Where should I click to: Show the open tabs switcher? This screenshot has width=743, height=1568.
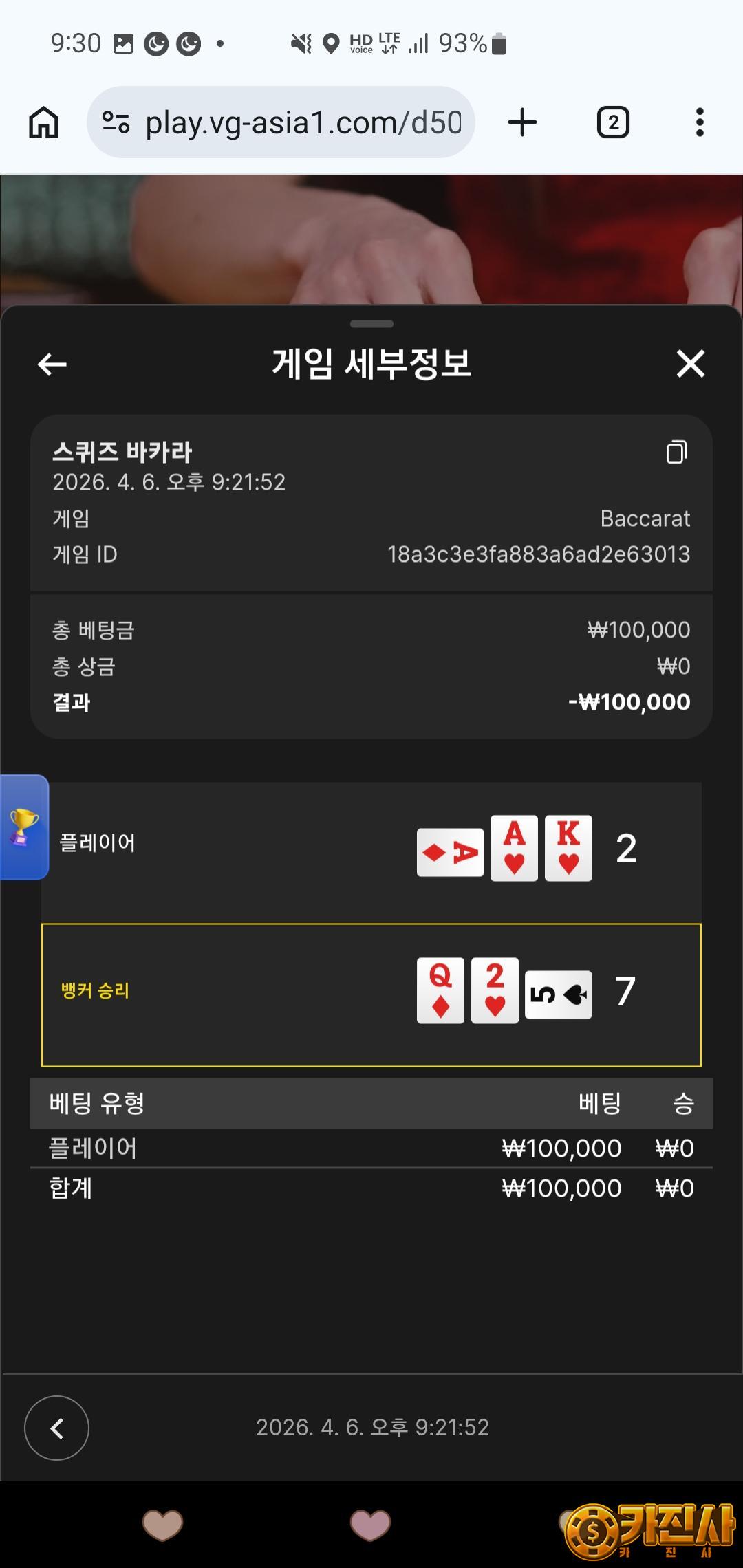click(612, 122)
